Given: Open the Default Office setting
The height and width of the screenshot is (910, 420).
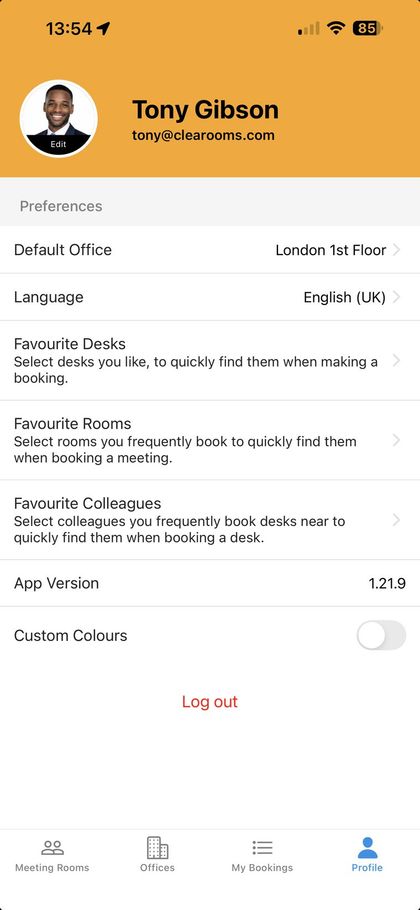Looking at the screenshot, I should pyautogui.click(x=210, y=250).
